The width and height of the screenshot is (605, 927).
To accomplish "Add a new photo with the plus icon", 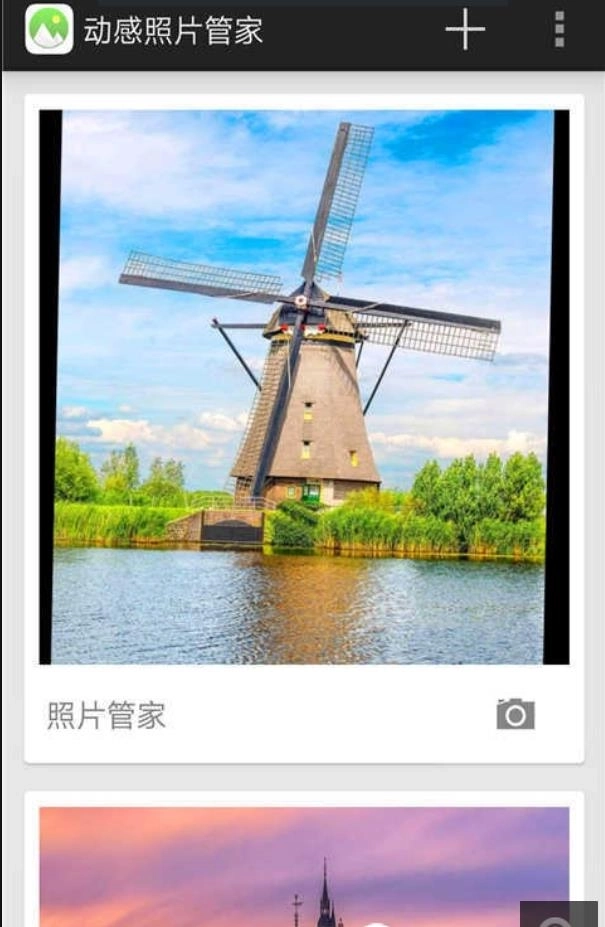I will (x=465, y=30).
